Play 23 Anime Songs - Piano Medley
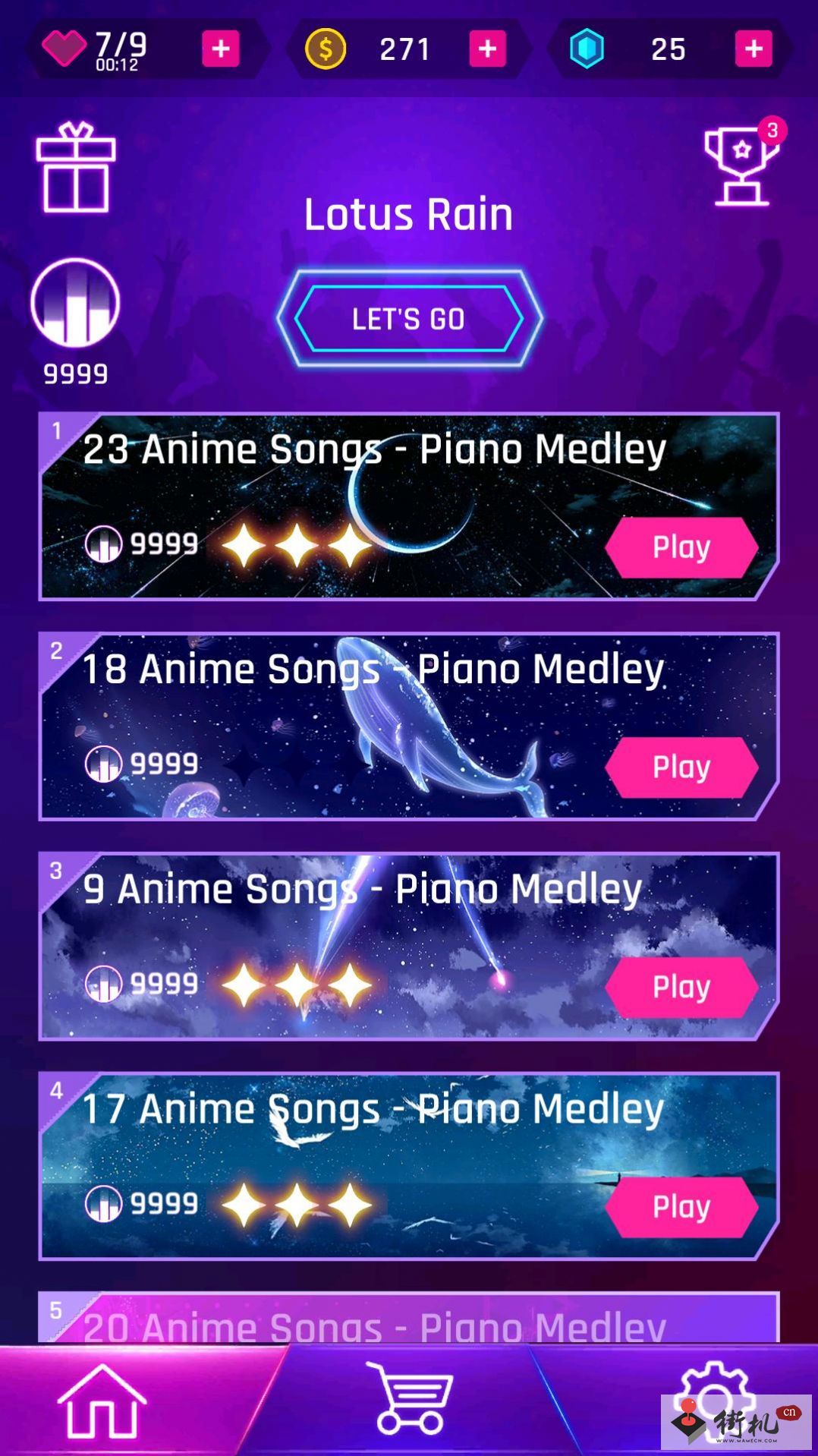818x1456 pixels. click(681, 547)
